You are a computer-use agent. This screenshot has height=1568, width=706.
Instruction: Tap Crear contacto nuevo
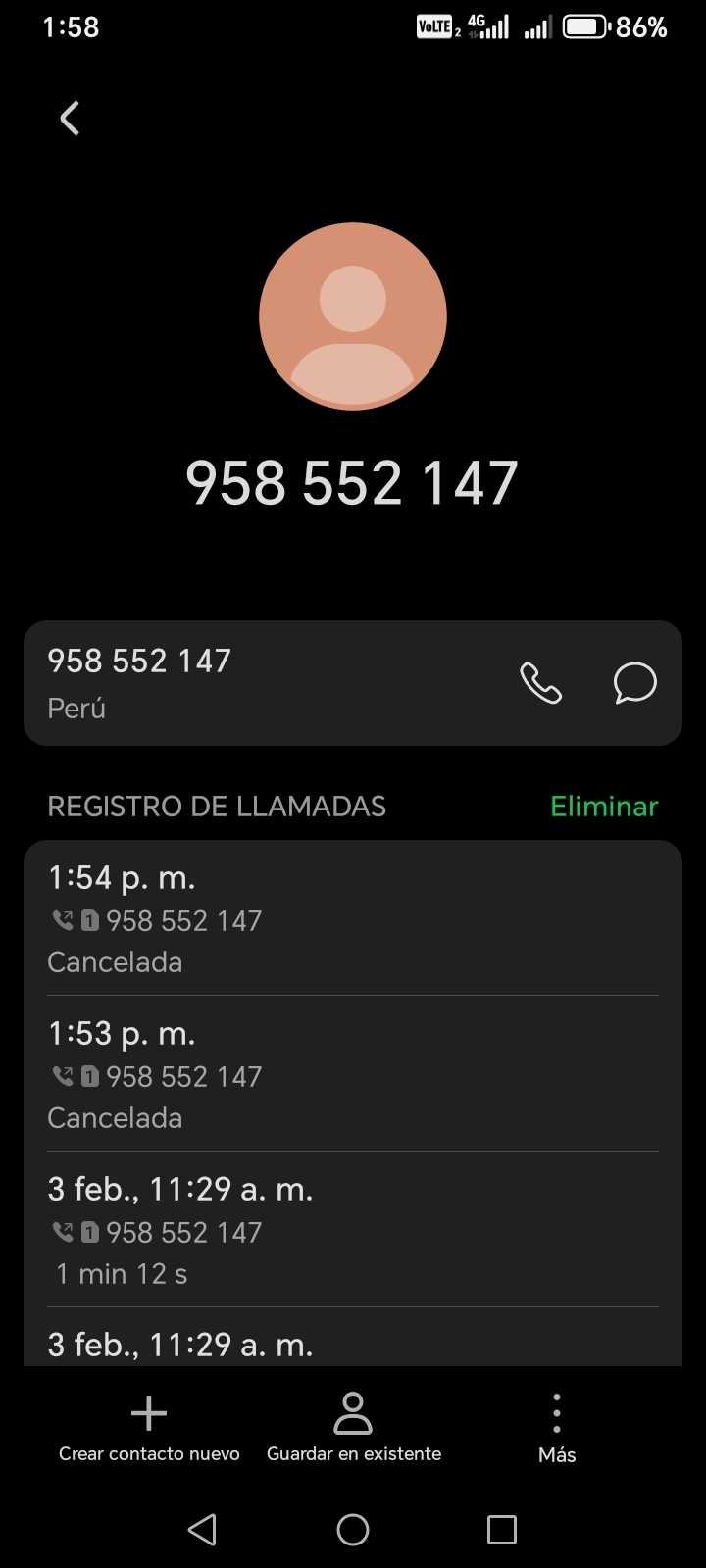pos(149,1428)
